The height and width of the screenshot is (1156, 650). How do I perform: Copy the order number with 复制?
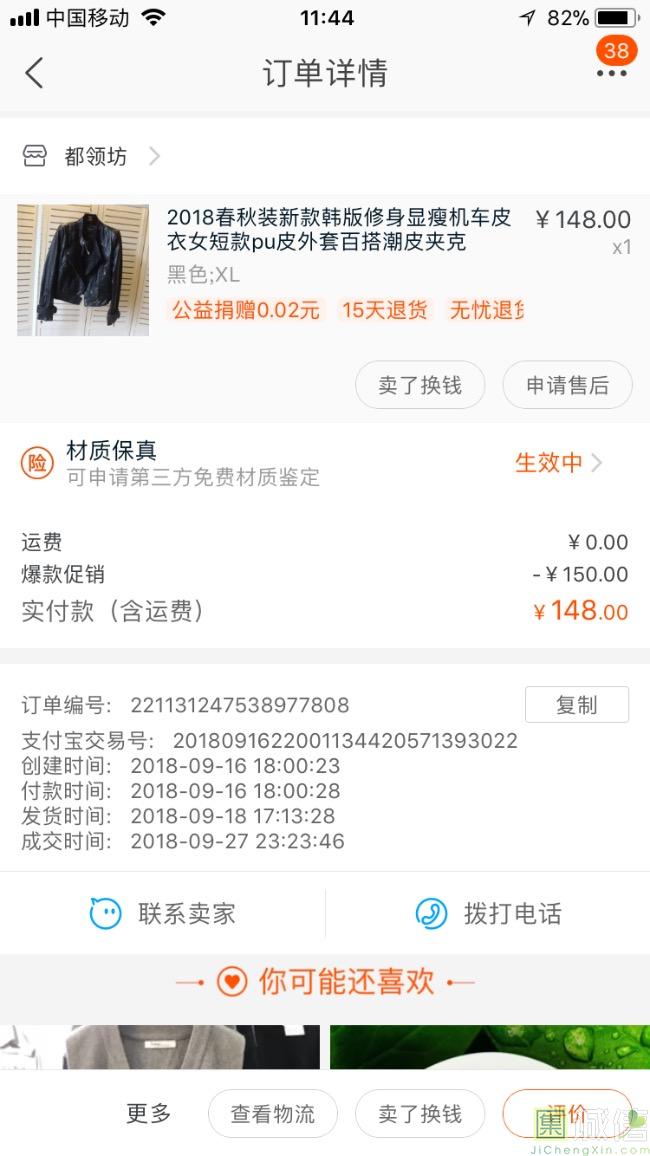[576, 705]
